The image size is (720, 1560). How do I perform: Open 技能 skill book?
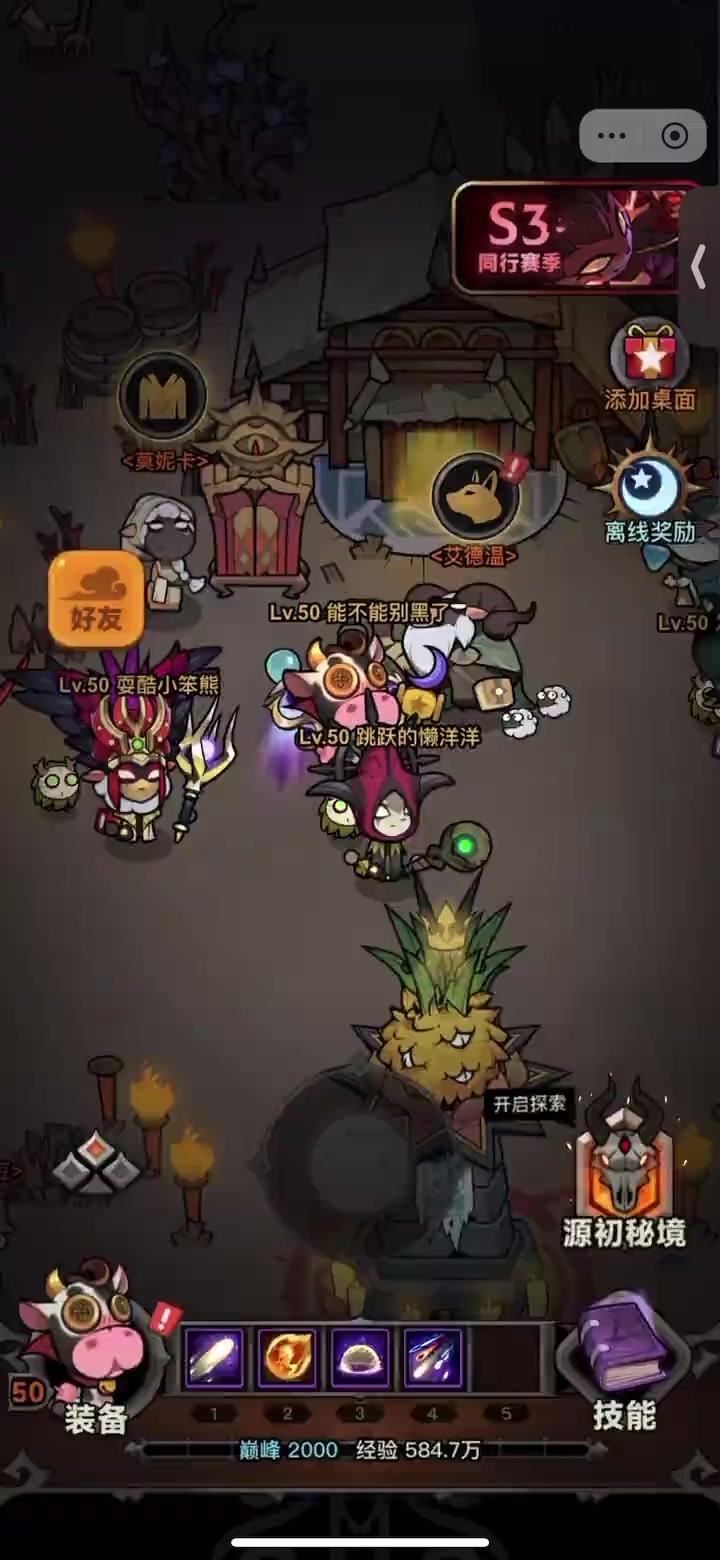coord(624,1360)
